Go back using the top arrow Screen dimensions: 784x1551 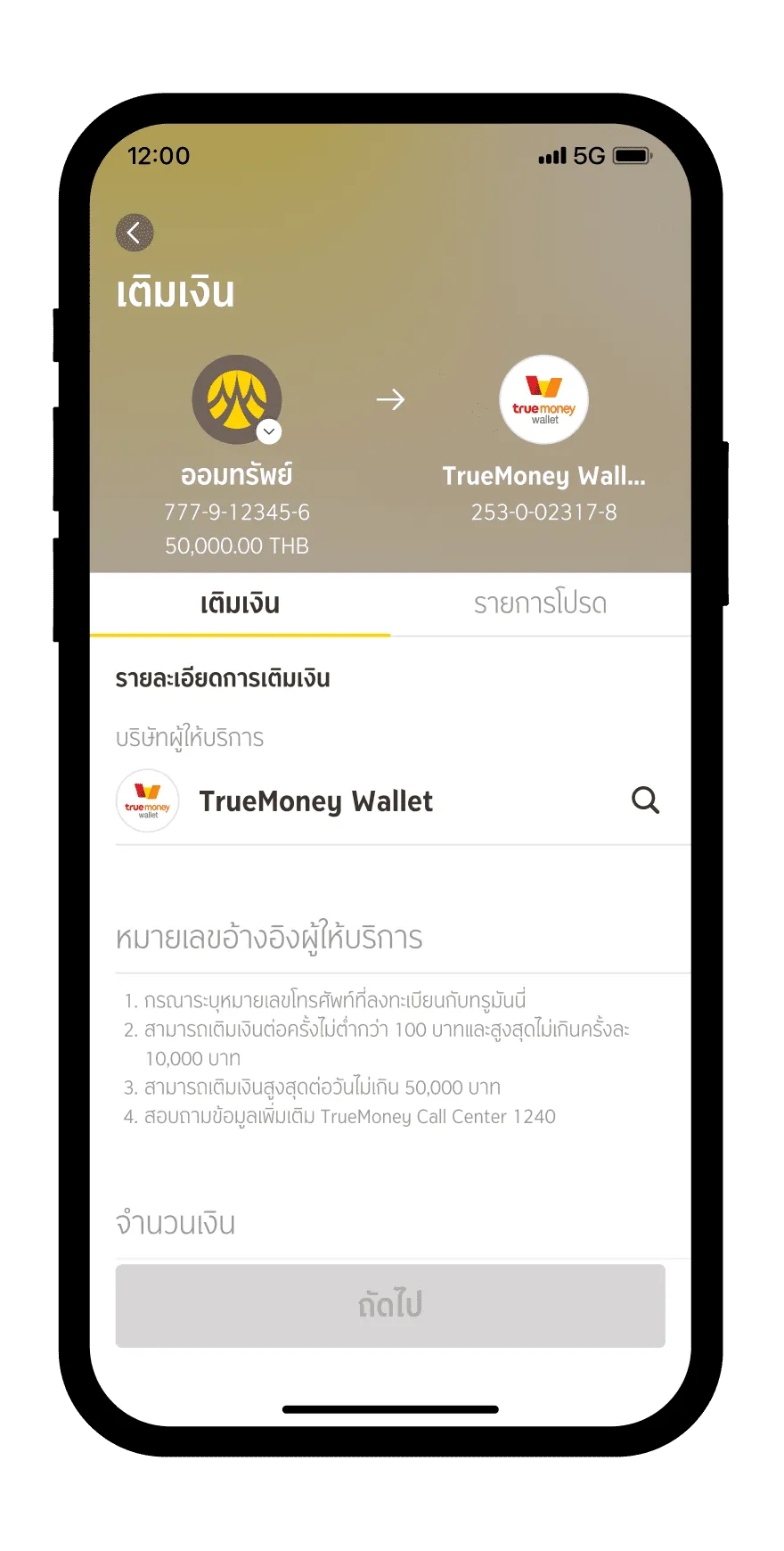[135, 233]
